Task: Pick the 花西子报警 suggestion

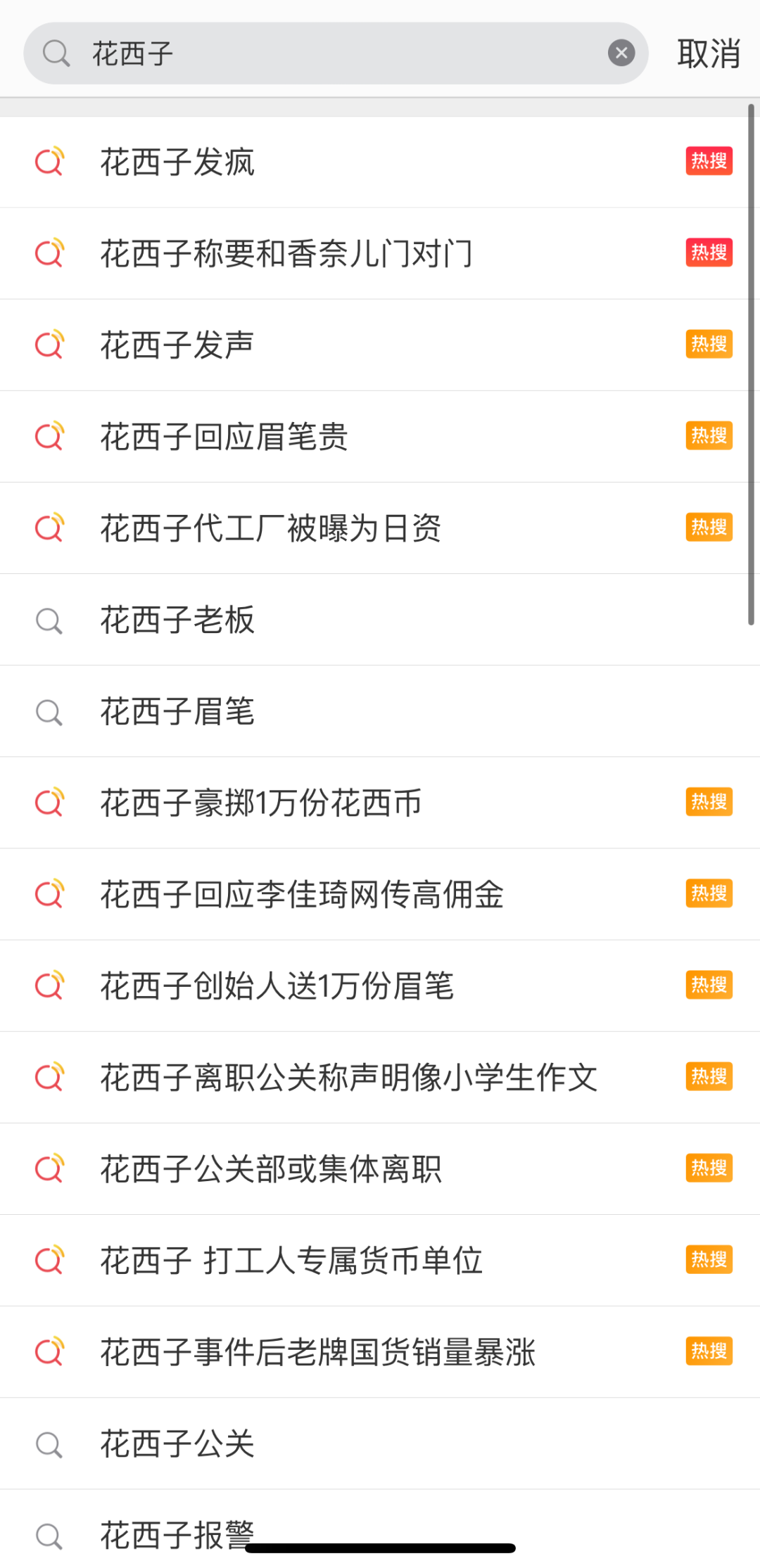Action: point(178,1534)
